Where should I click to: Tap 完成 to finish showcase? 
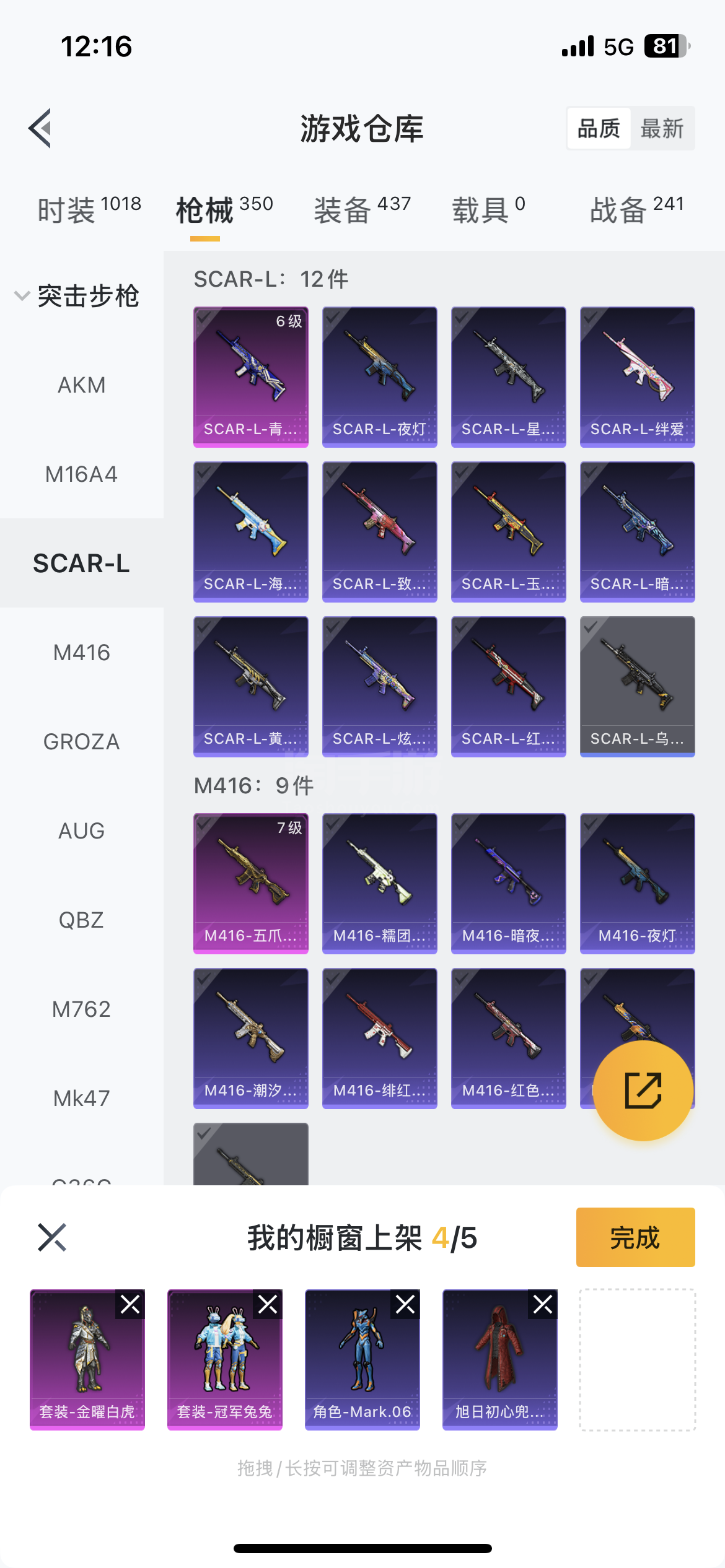click(x=635, y=1237)
